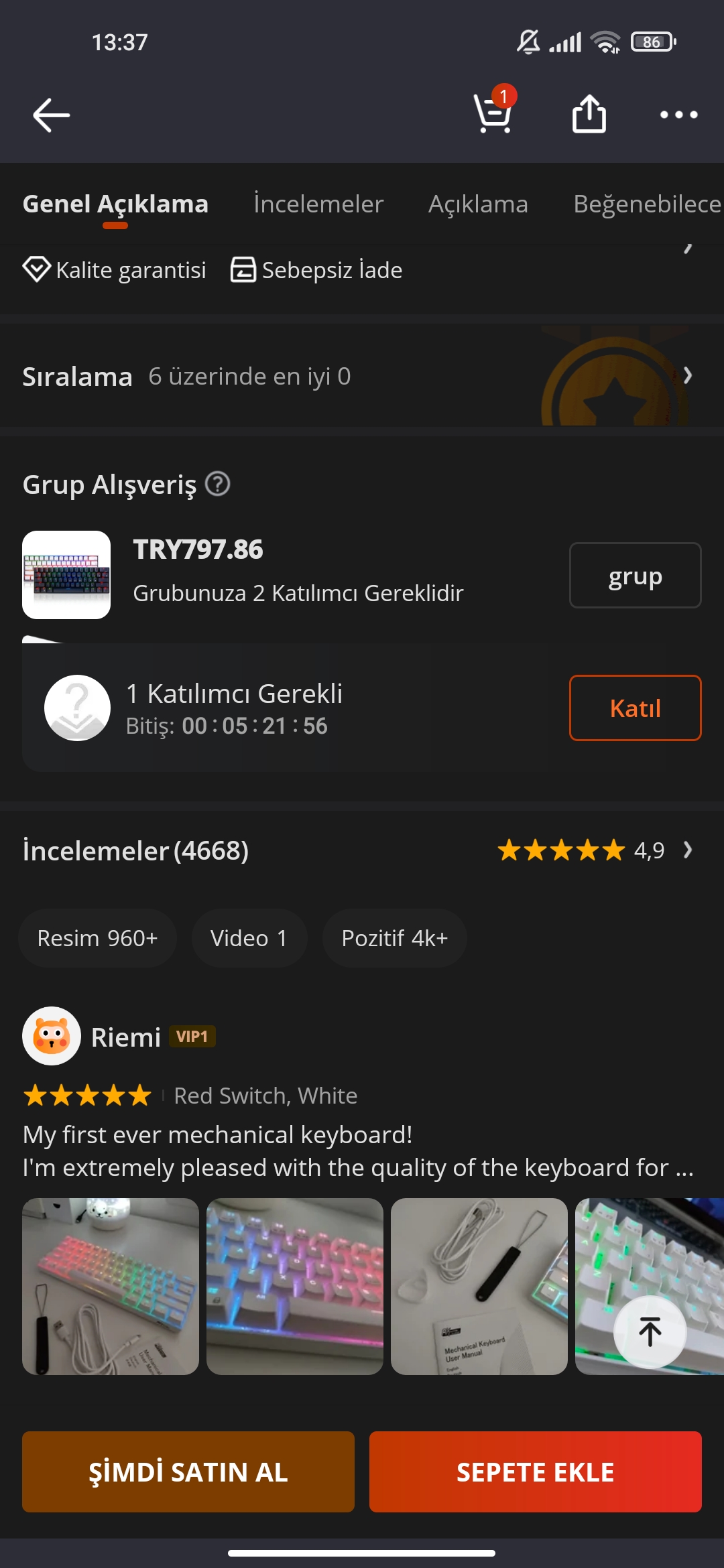Tap ŞİMDİ SATIN AL to buy now
724x1568 pixels.
click(188, 1472)
